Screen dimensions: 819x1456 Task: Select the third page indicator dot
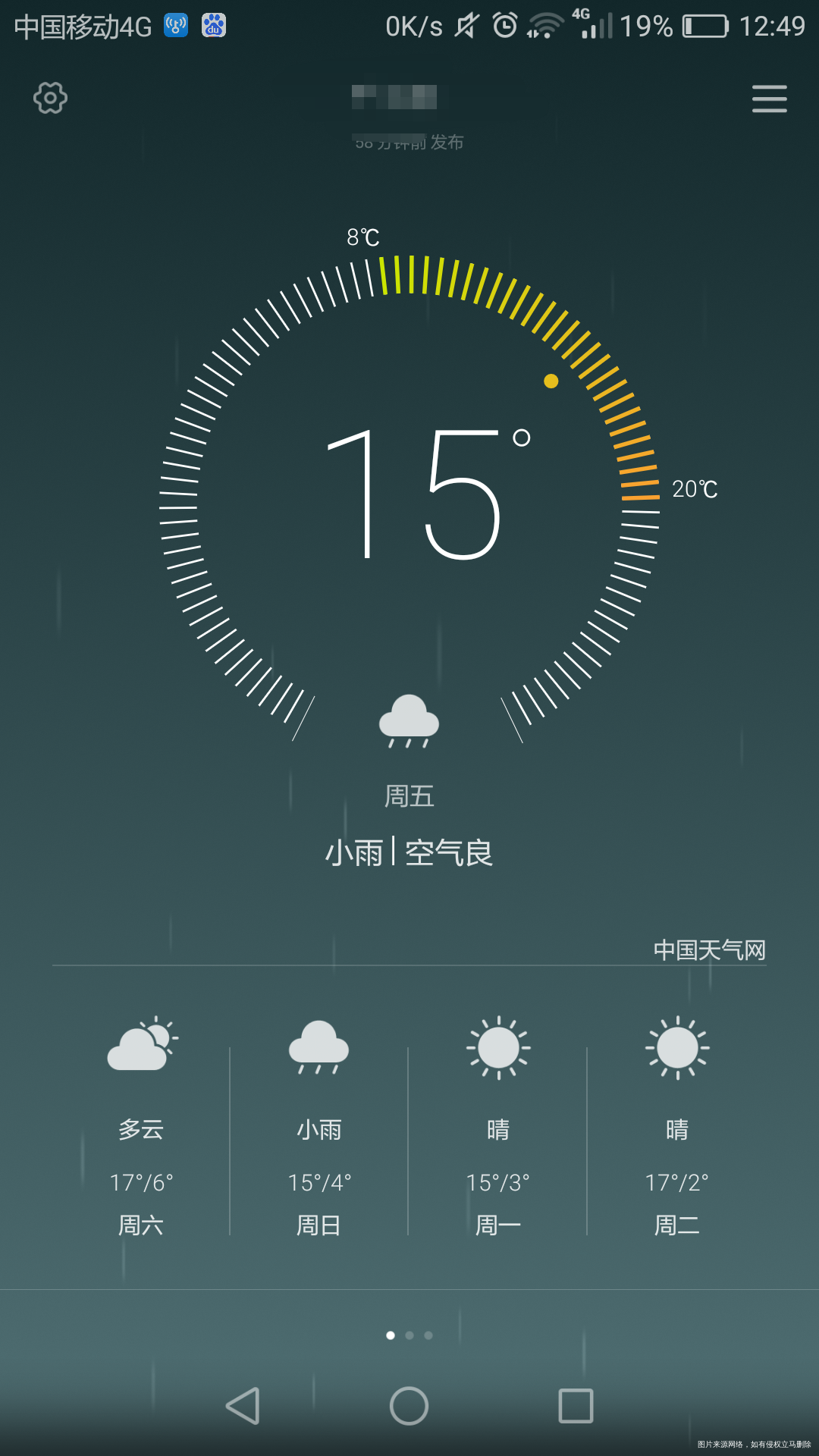point(429,1335)
